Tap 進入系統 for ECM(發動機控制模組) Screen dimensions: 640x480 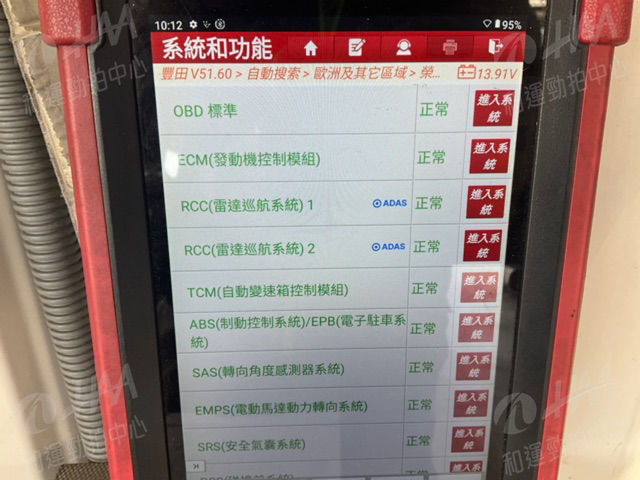(x=489, y=157)
